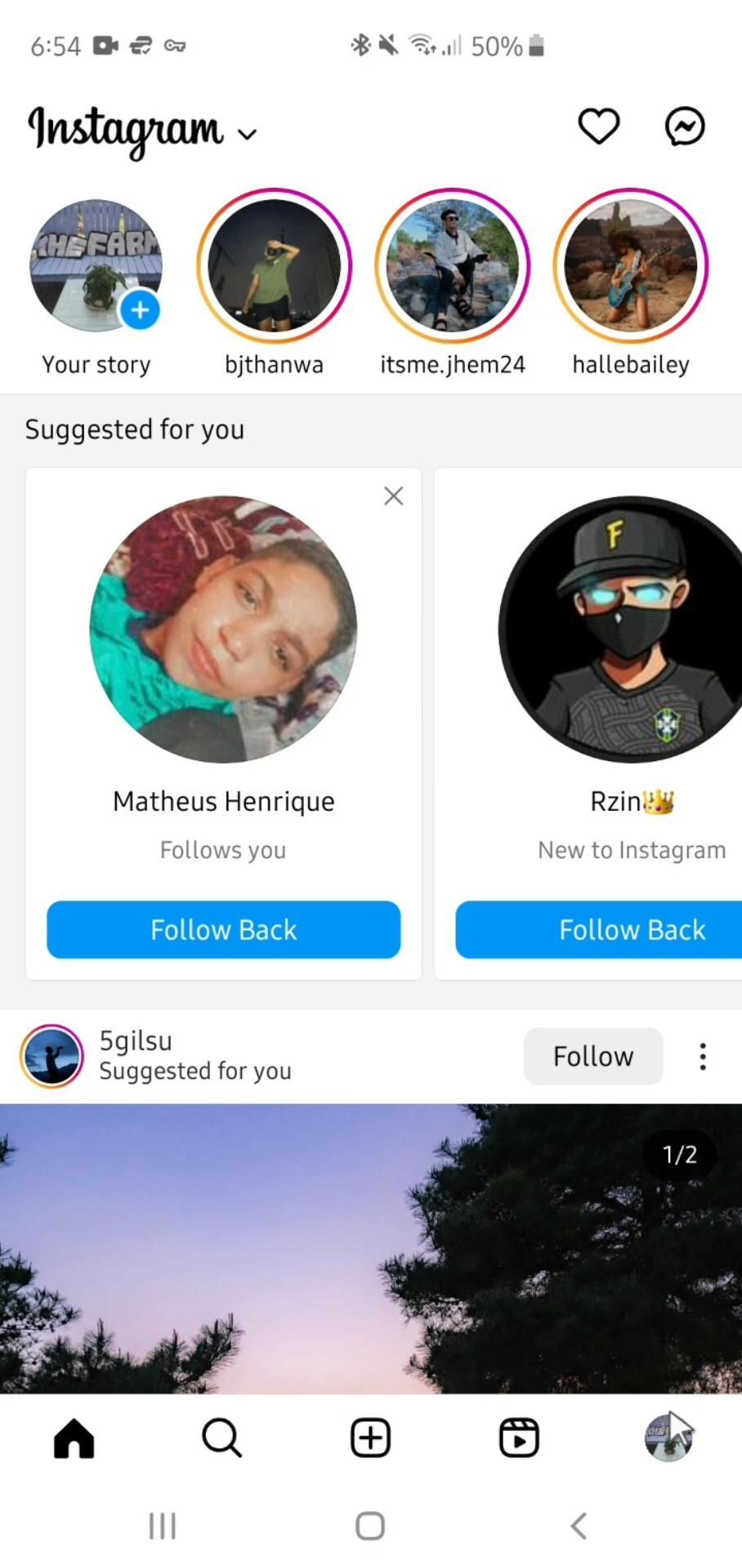View itsme.jhem24's story
The height and width of the screenshot is (1568, 742).
[x=452, y=266]
